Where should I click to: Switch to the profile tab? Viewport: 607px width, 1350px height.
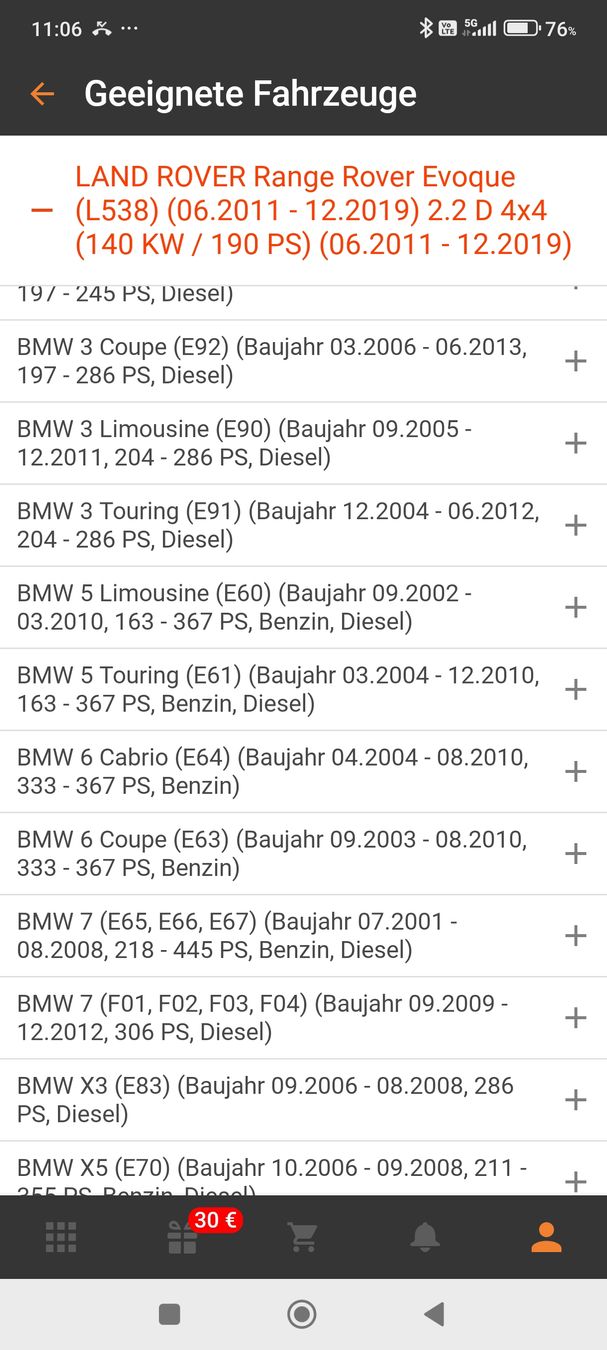[546, 1237]
